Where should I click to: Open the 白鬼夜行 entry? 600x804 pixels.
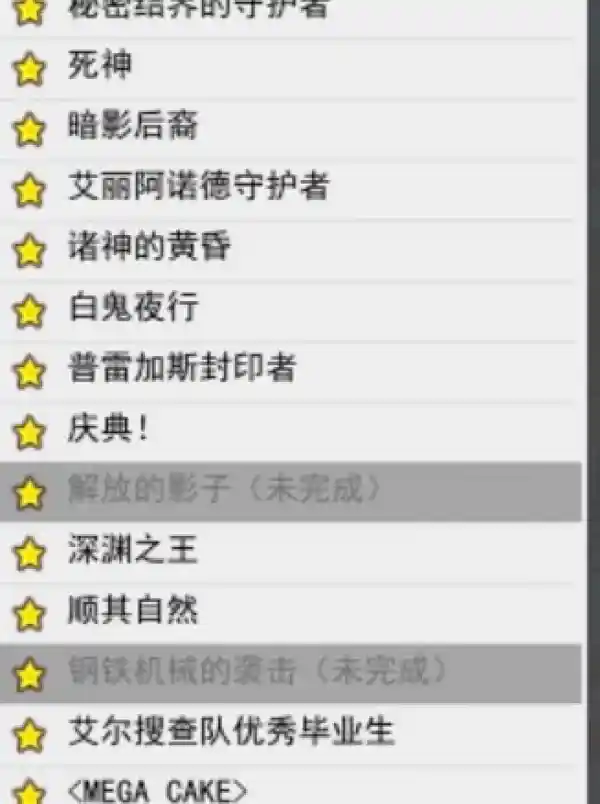[x=133, y=308]
